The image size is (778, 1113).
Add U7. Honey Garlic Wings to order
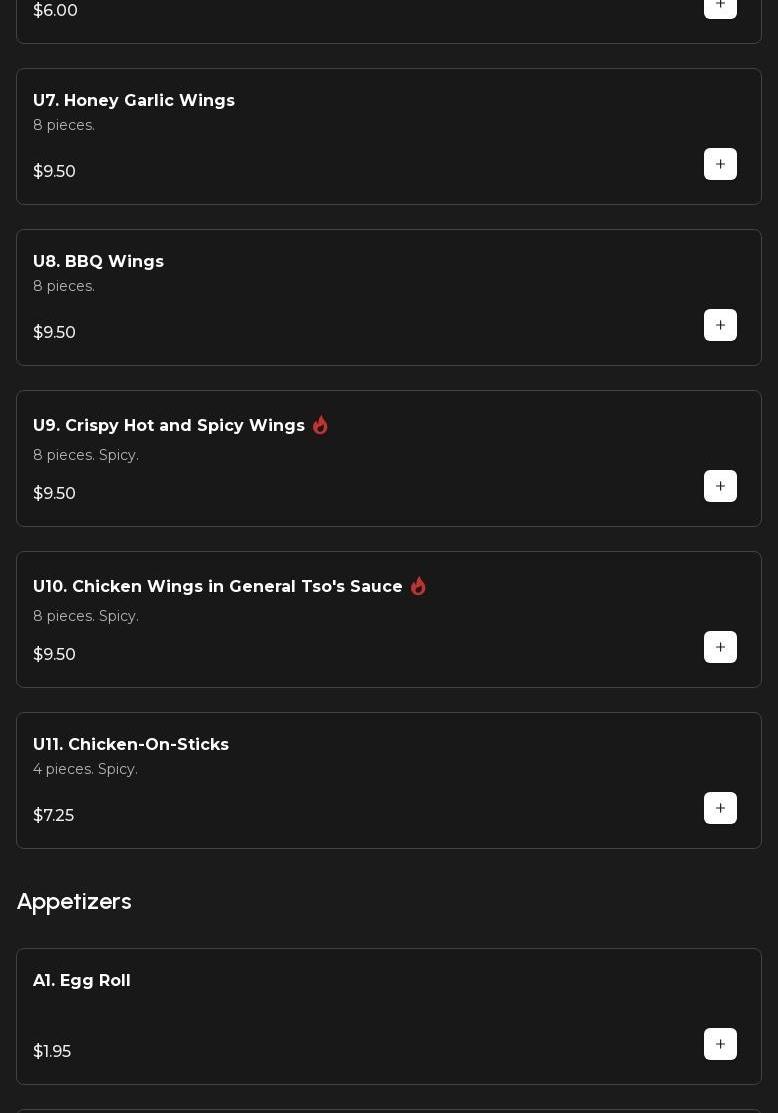point(720,164)
